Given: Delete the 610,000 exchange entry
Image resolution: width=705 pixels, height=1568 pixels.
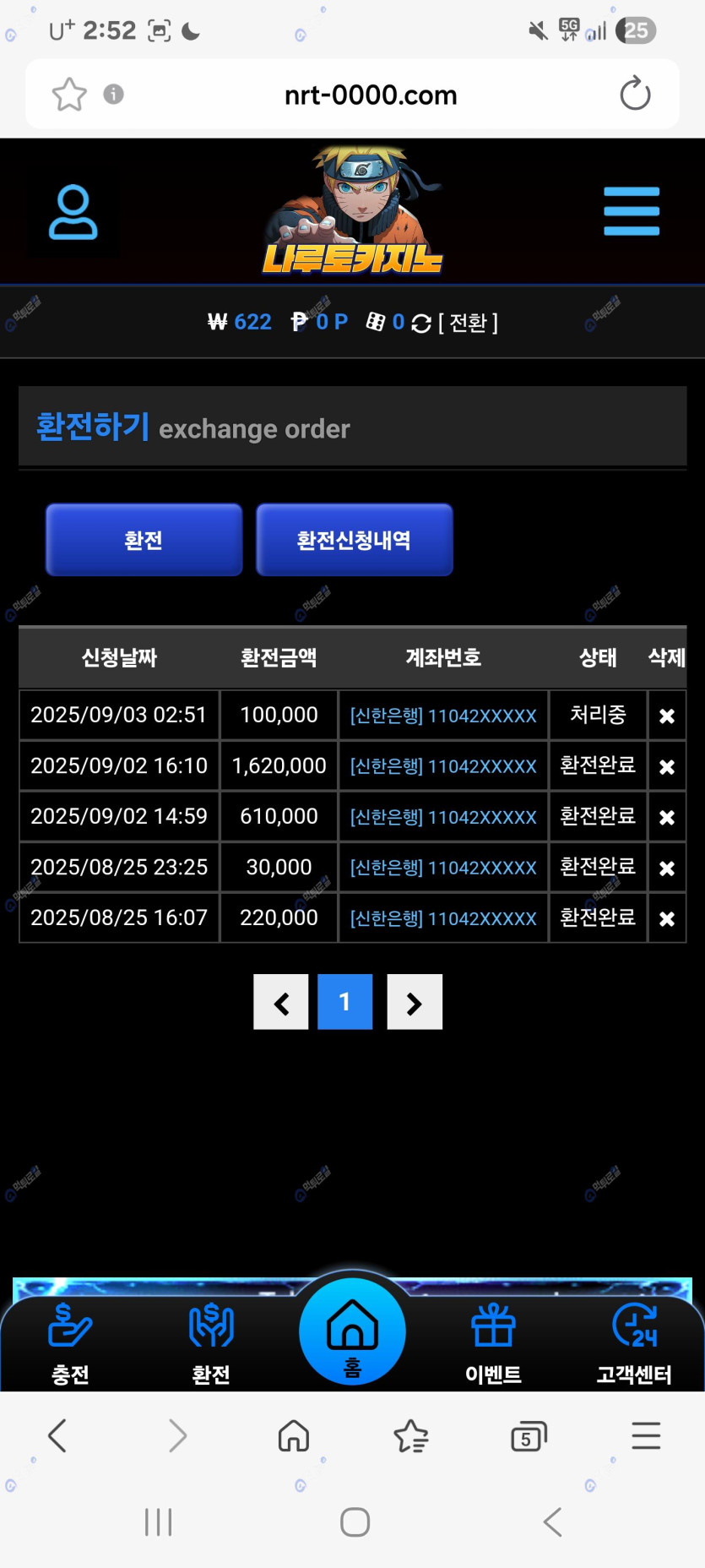Looking at the screenshot, I should 666,817.
